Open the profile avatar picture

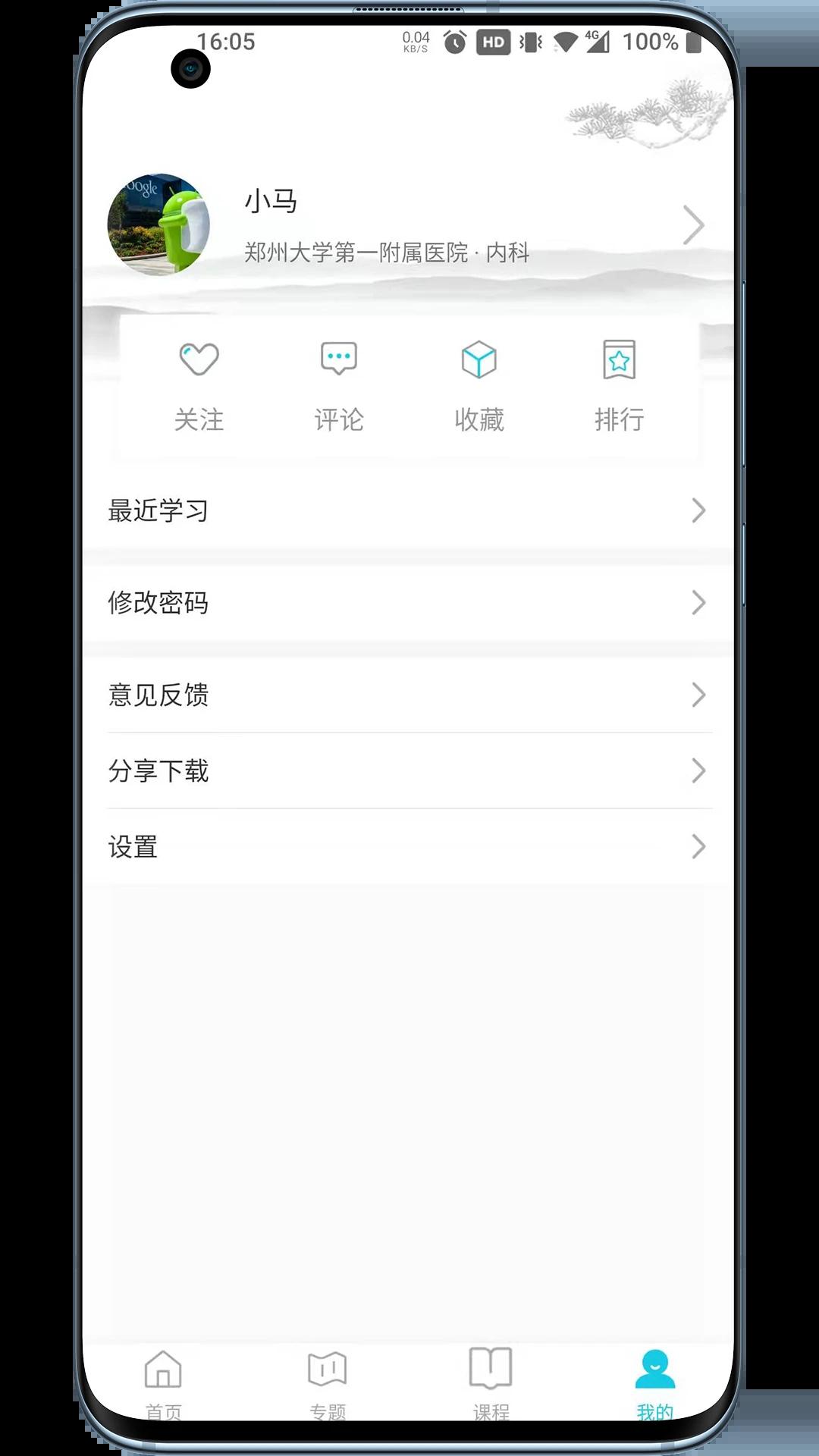click(158, 224)
